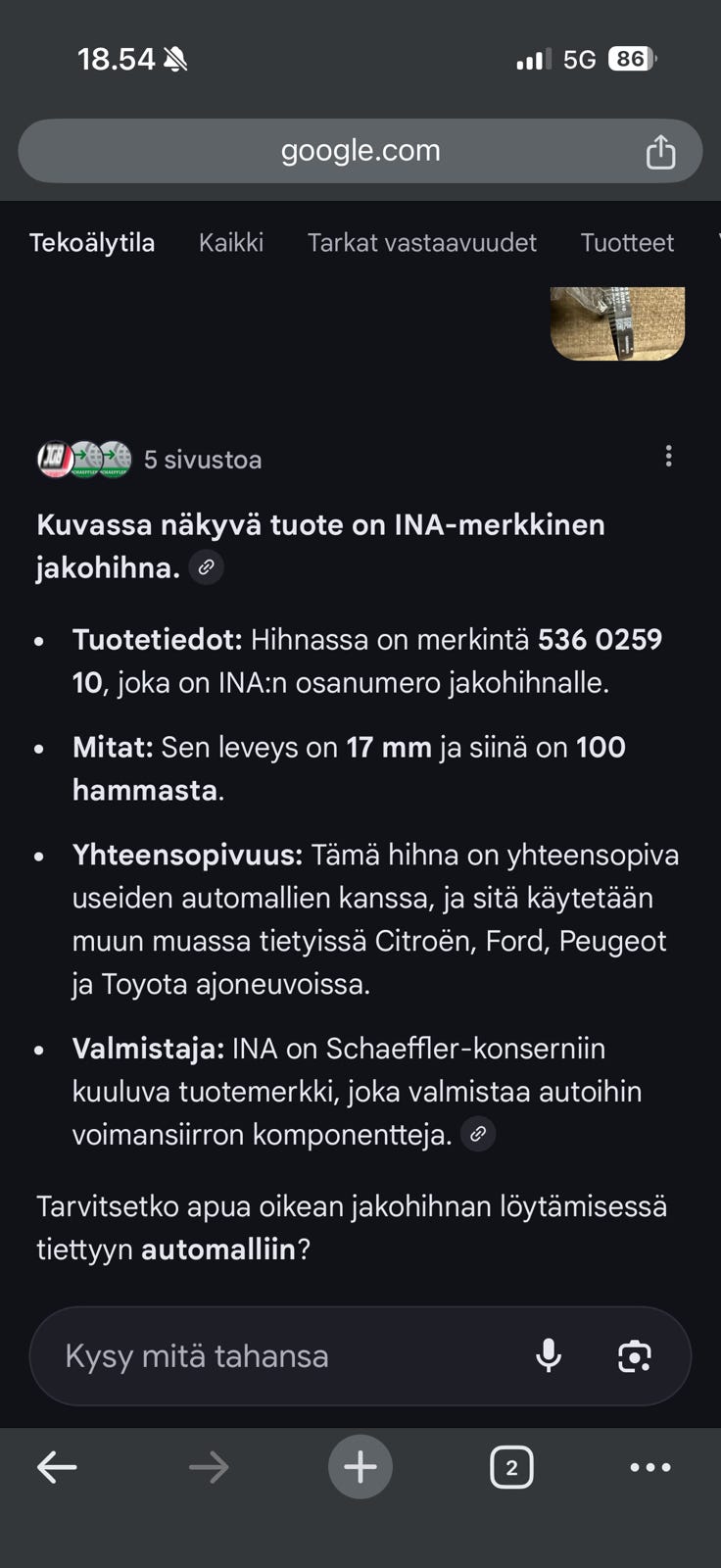Tap the bold automalliin text
721x1568 pixels.
(x=222, y=1249)
